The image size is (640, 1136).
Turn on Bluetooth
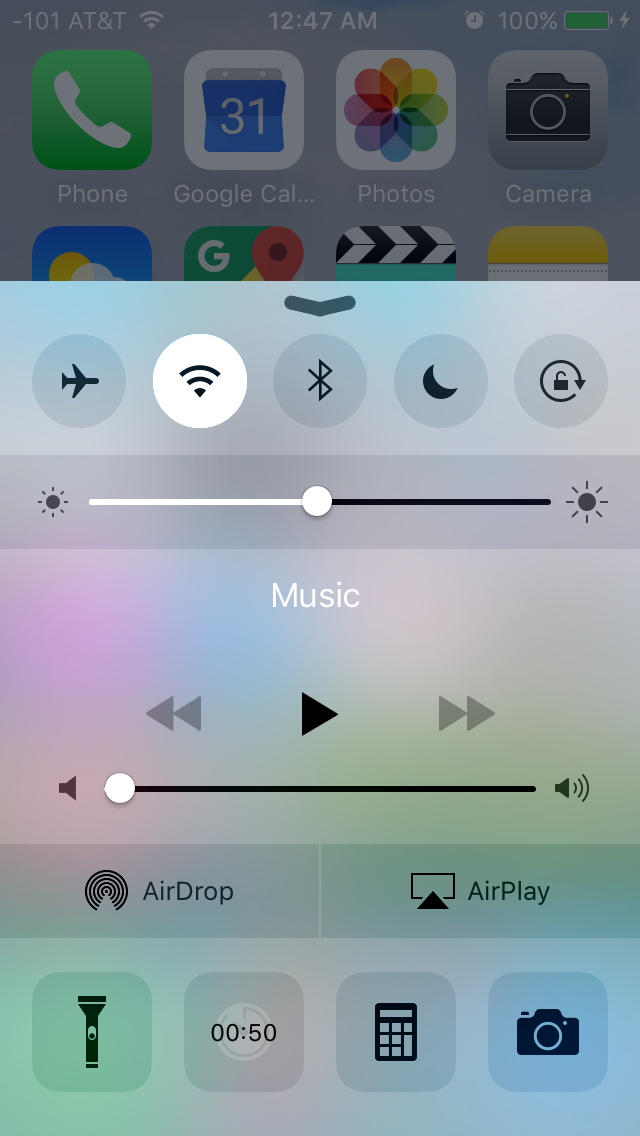pyautogui.click(x=320, y=381)
